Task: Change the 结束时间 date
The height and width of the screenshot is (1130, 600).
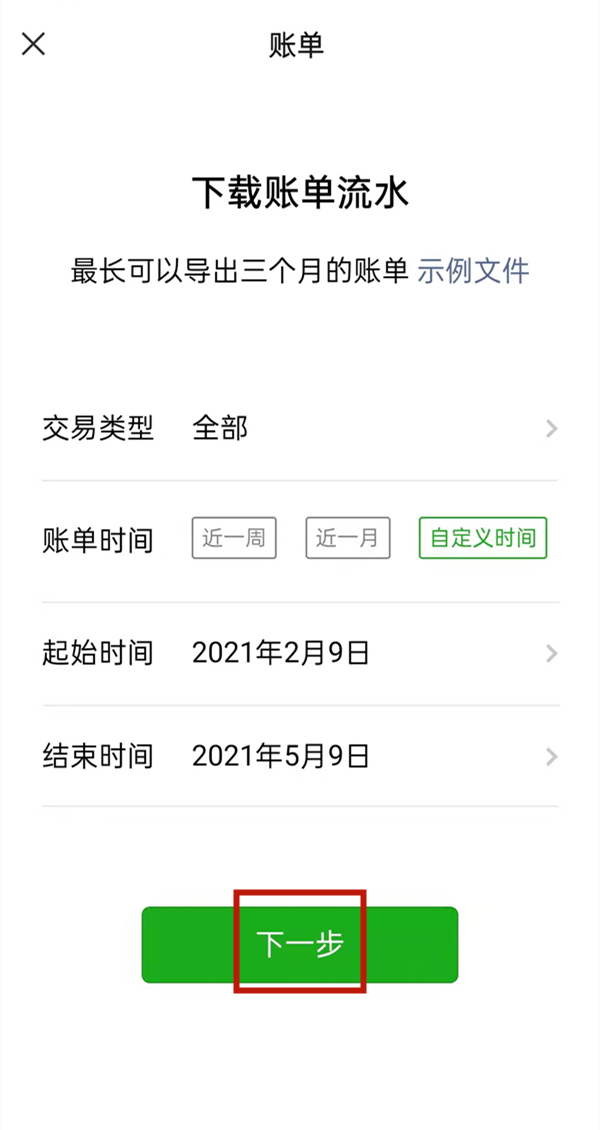Action: pos(300,756)
